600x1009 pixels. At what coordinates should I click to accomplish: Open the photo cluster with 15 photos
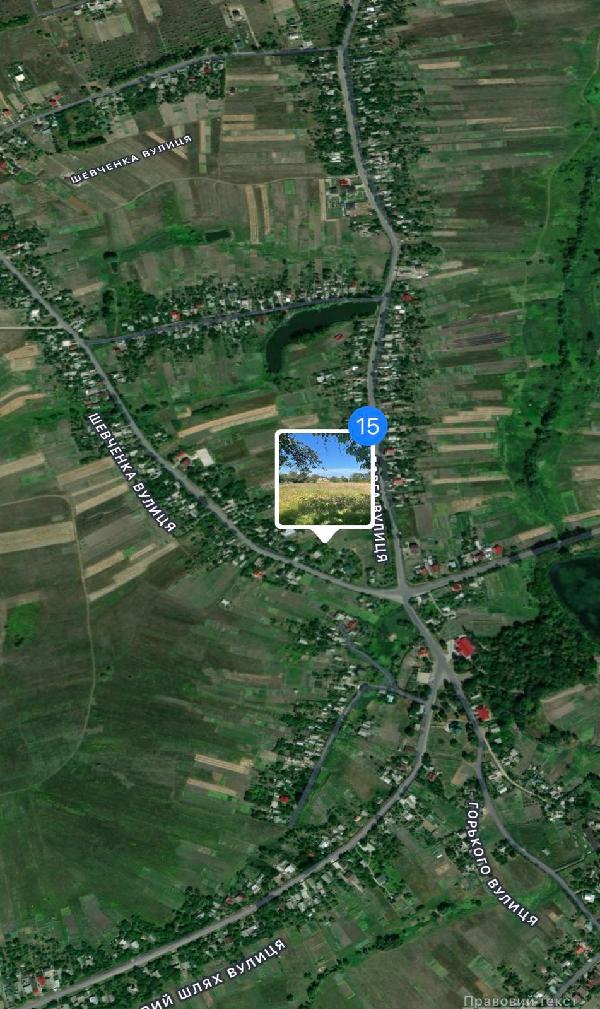click(324, 478)
